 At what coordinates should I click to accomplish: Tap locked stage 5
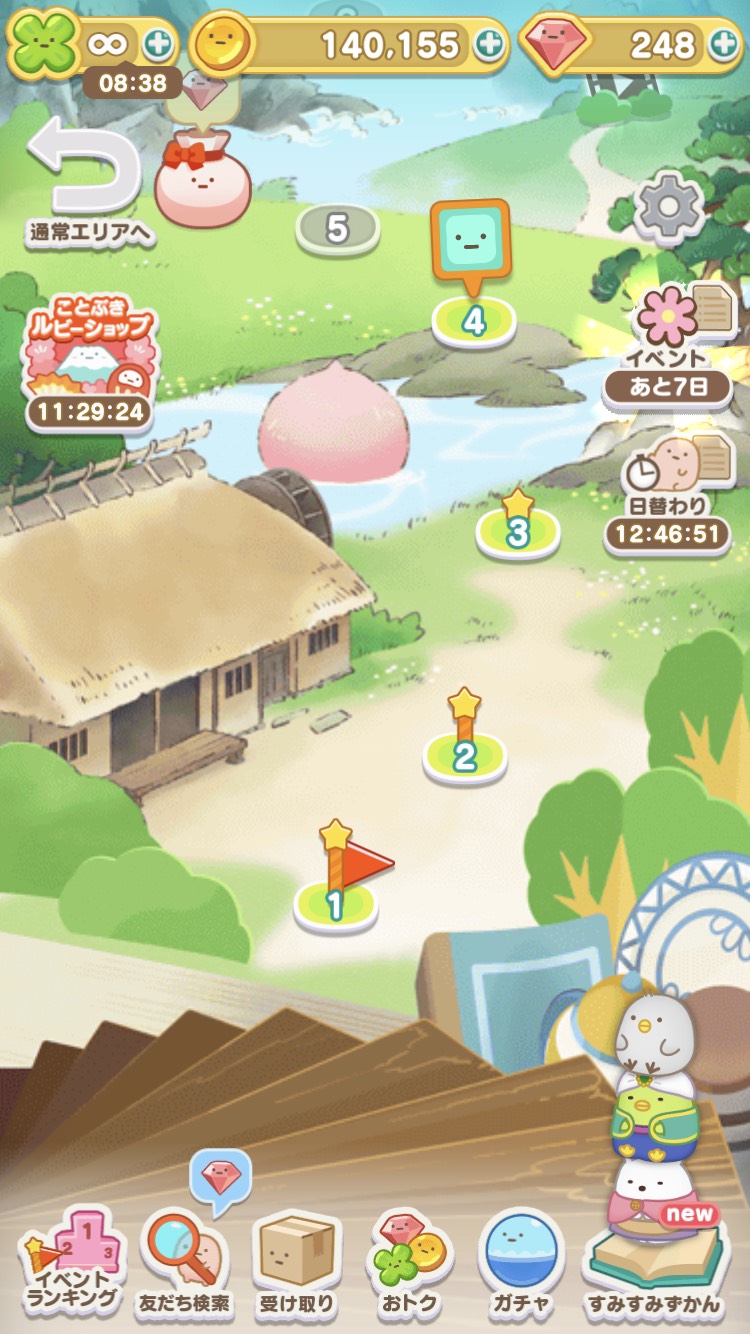pyautogui.click(x=337, y=229)
